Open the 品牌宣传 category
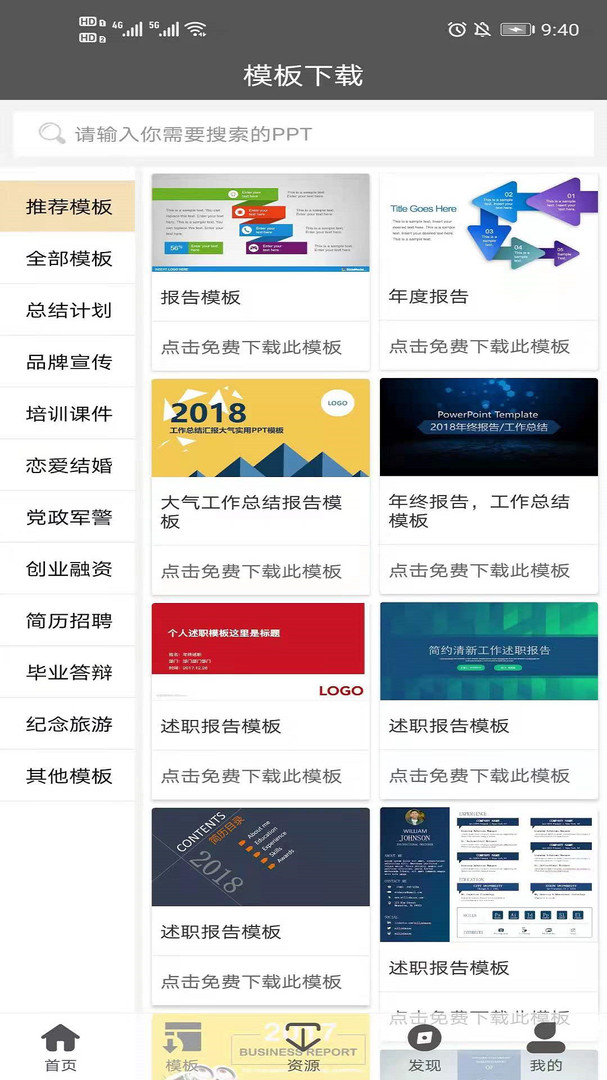Screen dimensions: 607x1080 tap(68, 362)
